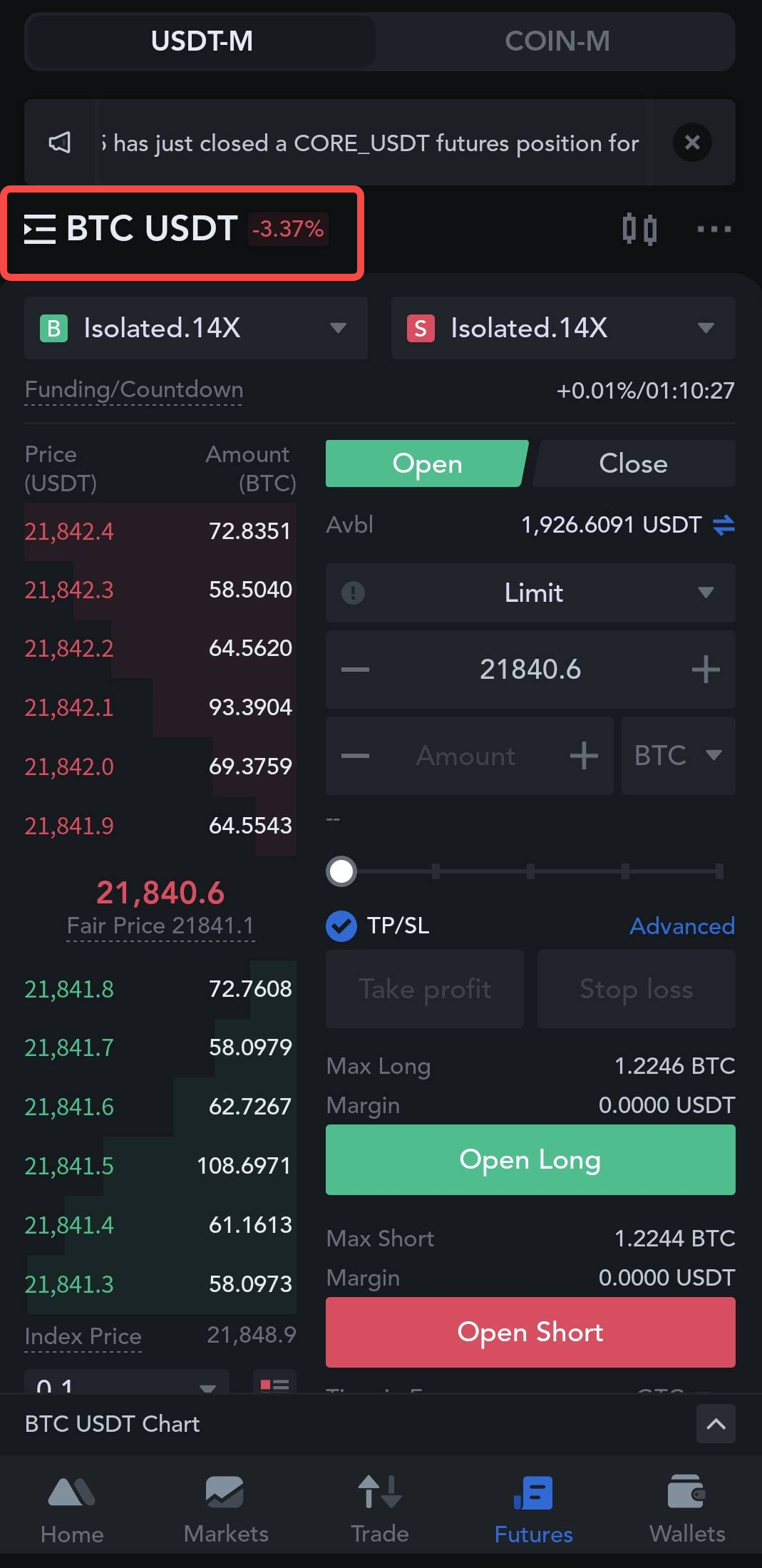
Task: Open the Limit order type dropdown
Action: (530, 593)
